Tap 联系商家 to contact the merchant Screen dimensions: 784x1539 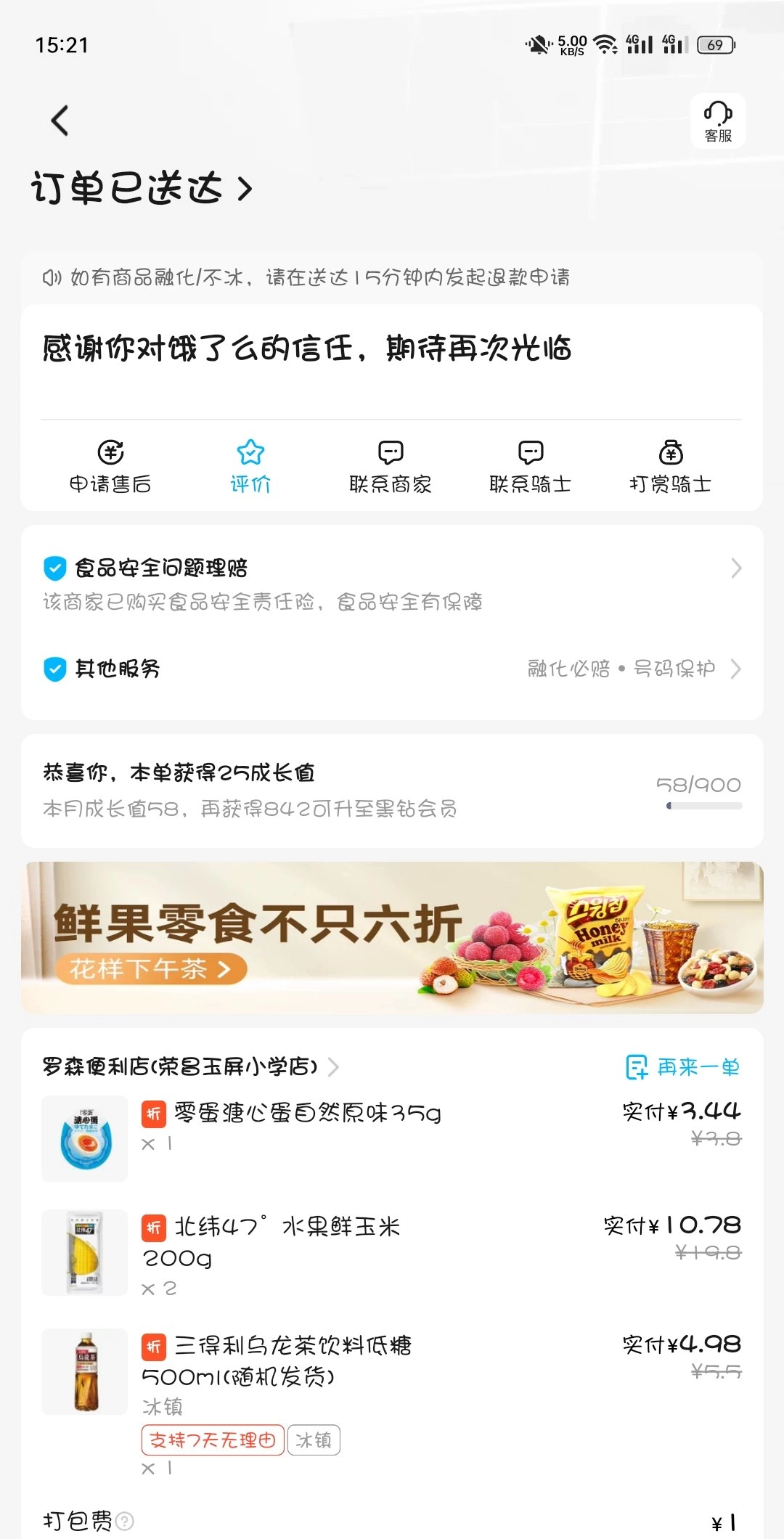[391, 466]
